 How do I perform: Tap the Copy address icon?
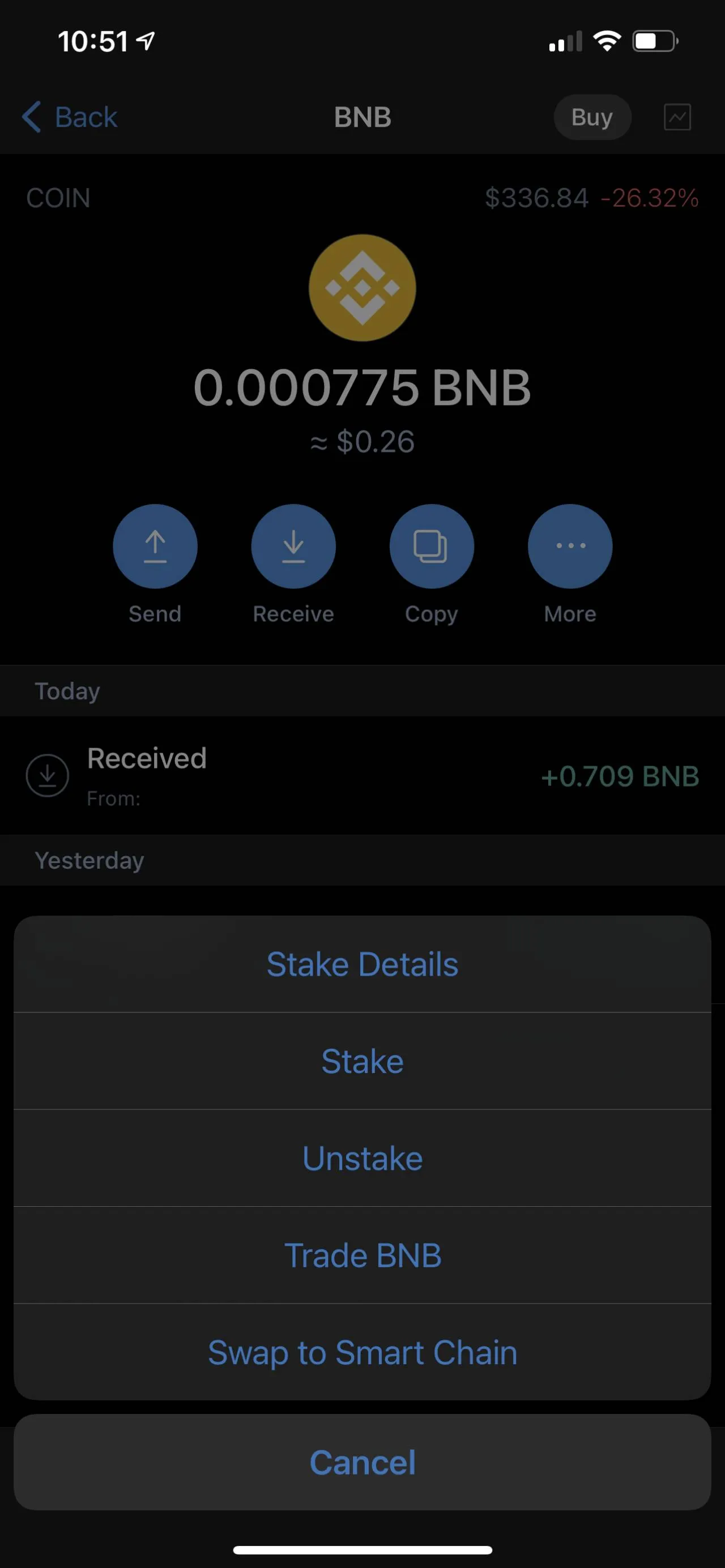click(432, 546)
